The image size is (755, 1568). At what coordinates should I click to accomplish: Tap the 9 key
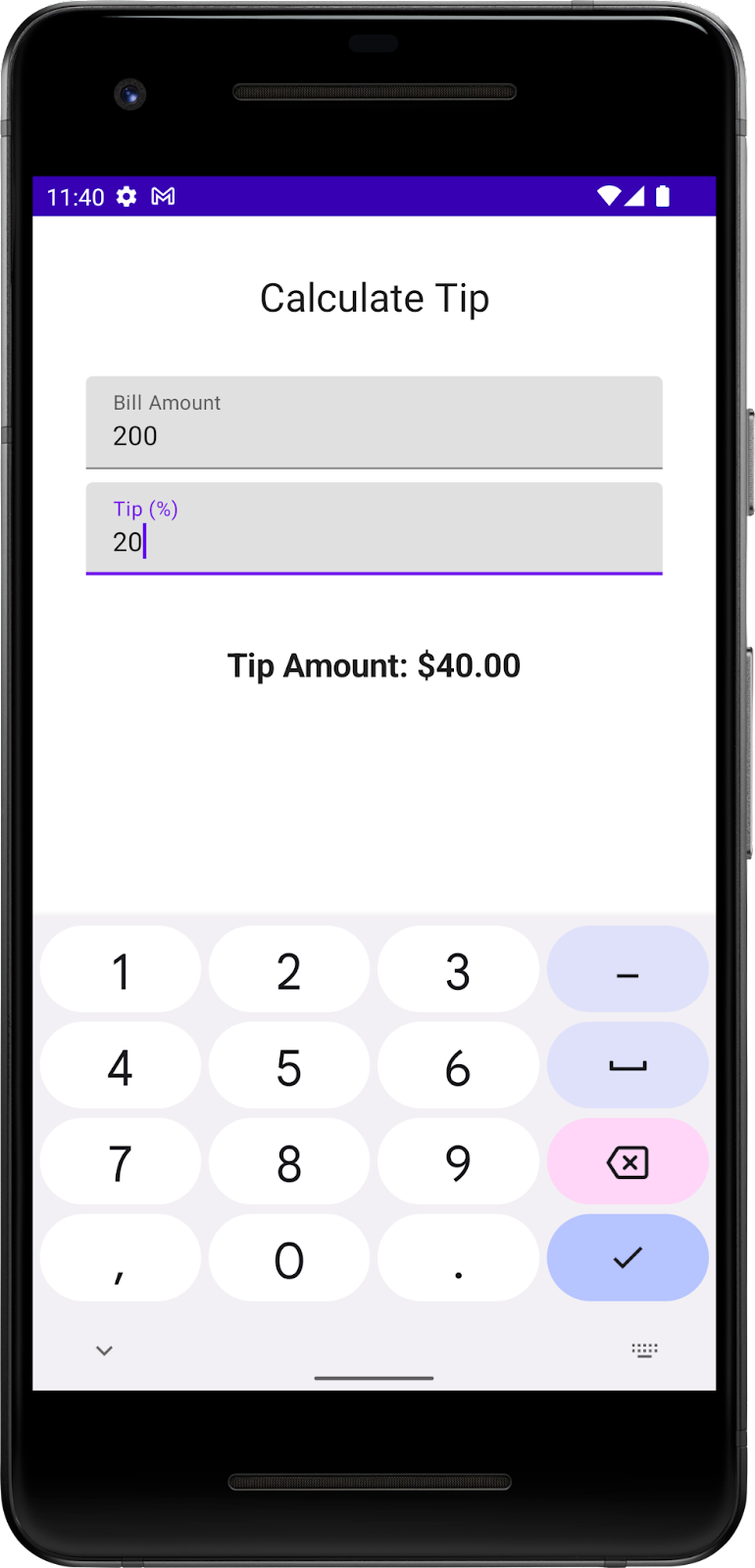(x=458, y=1162)
